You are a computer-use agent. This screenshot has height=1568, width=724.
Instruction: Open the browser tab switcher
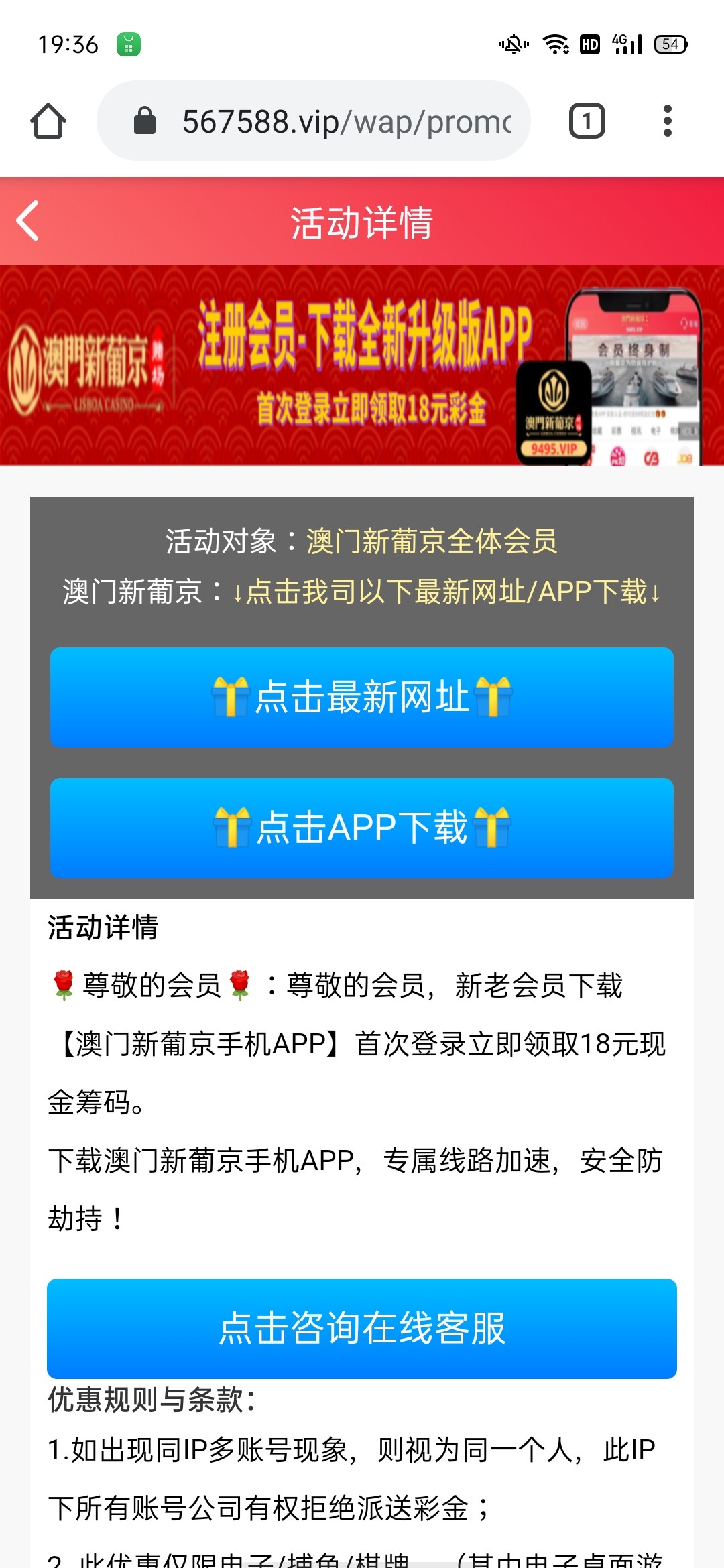point(587,121)
